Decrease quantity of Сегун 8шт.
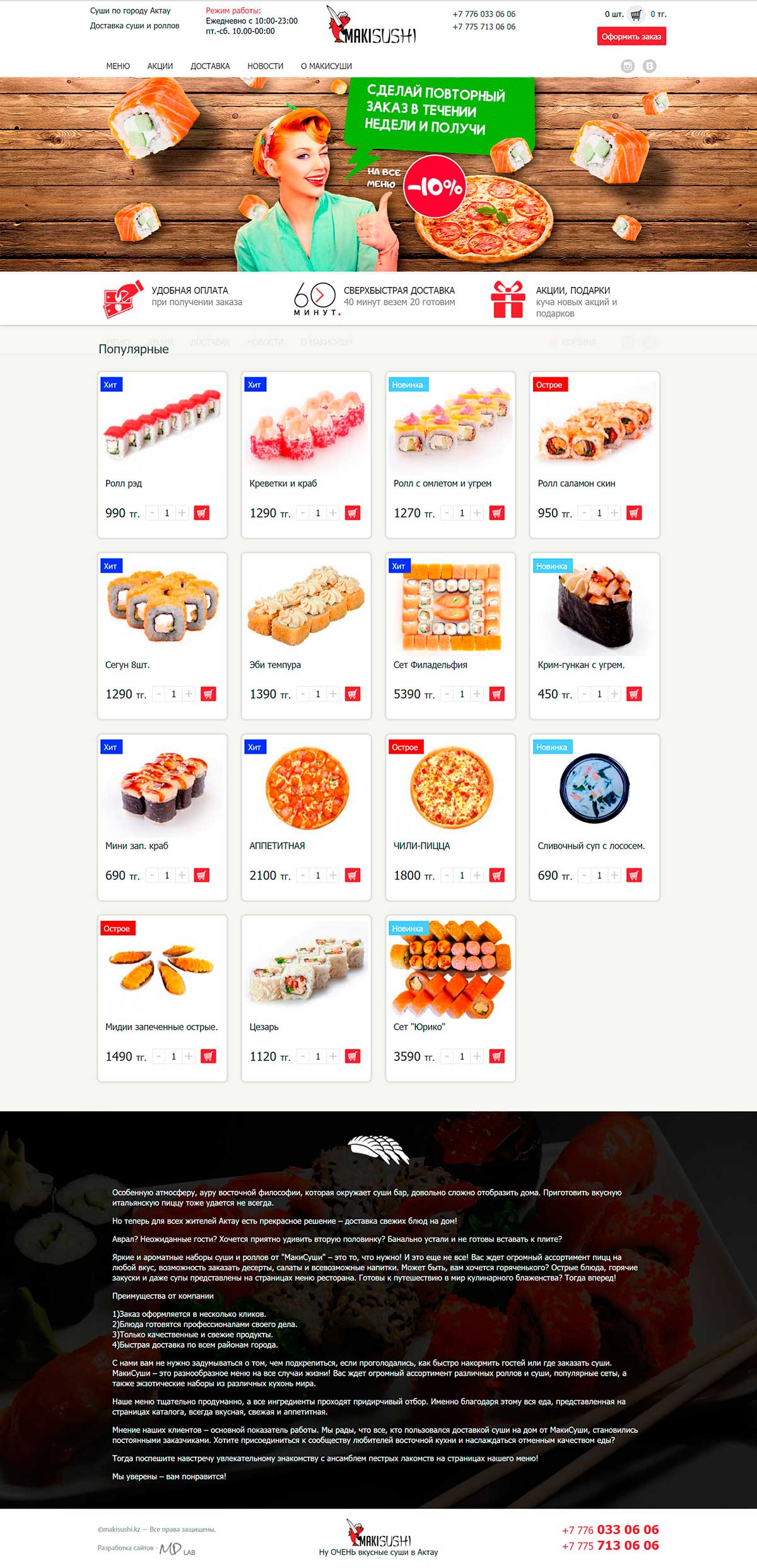The height and width of the screenshot is (1568, 757). 159,694
